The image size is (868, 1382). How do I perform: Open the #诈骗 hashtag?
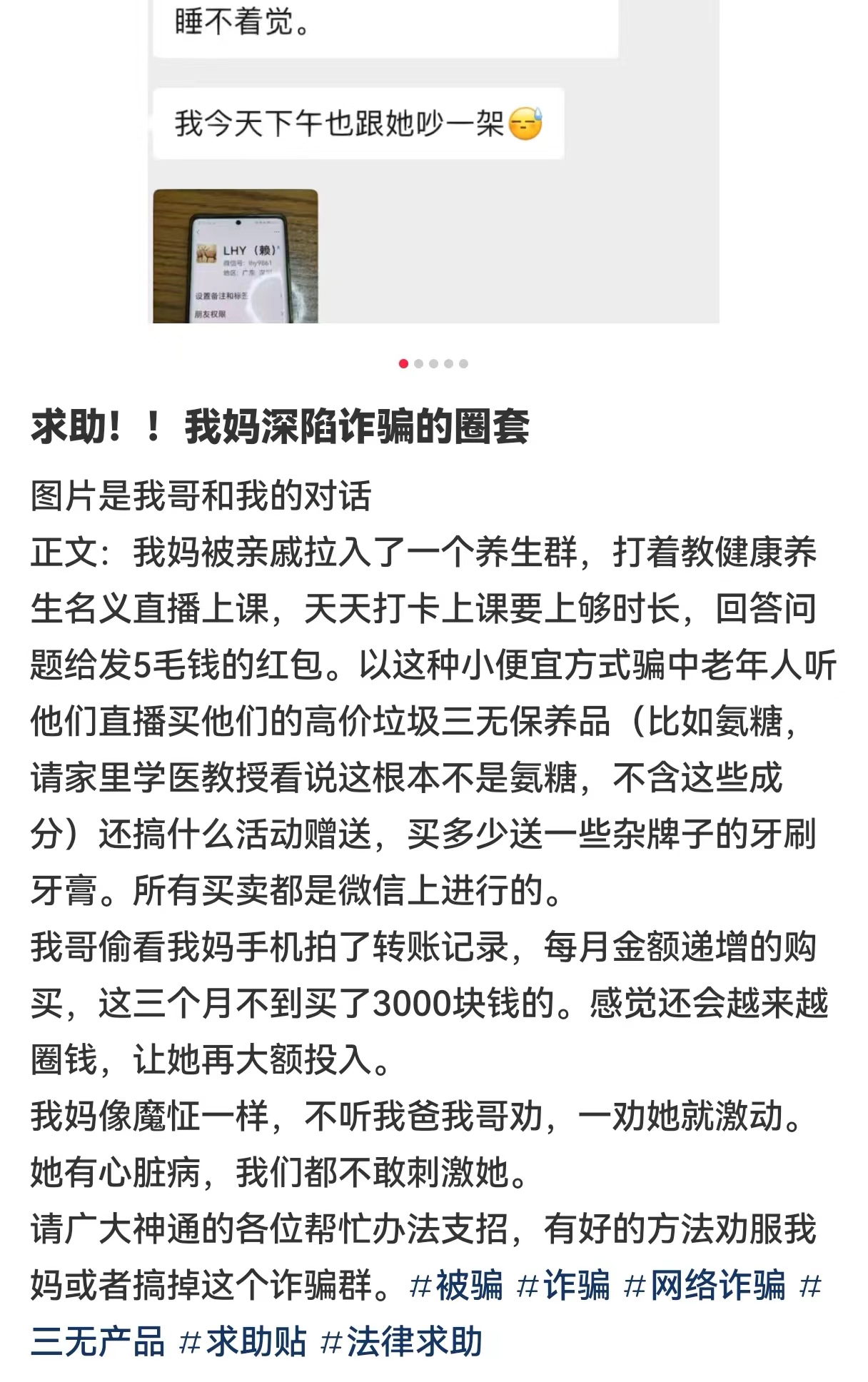pyautogui.click(x=564, y=1286)
